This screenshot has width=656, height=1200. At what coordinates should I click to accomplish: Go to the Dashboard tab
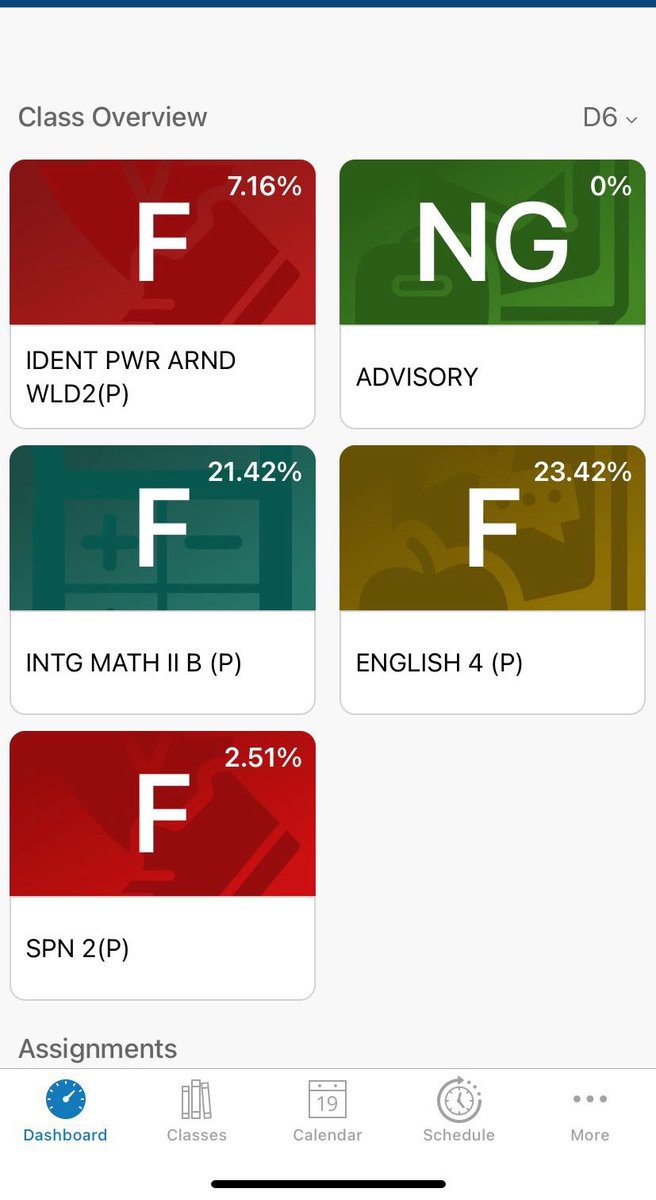coord(66,1110)
